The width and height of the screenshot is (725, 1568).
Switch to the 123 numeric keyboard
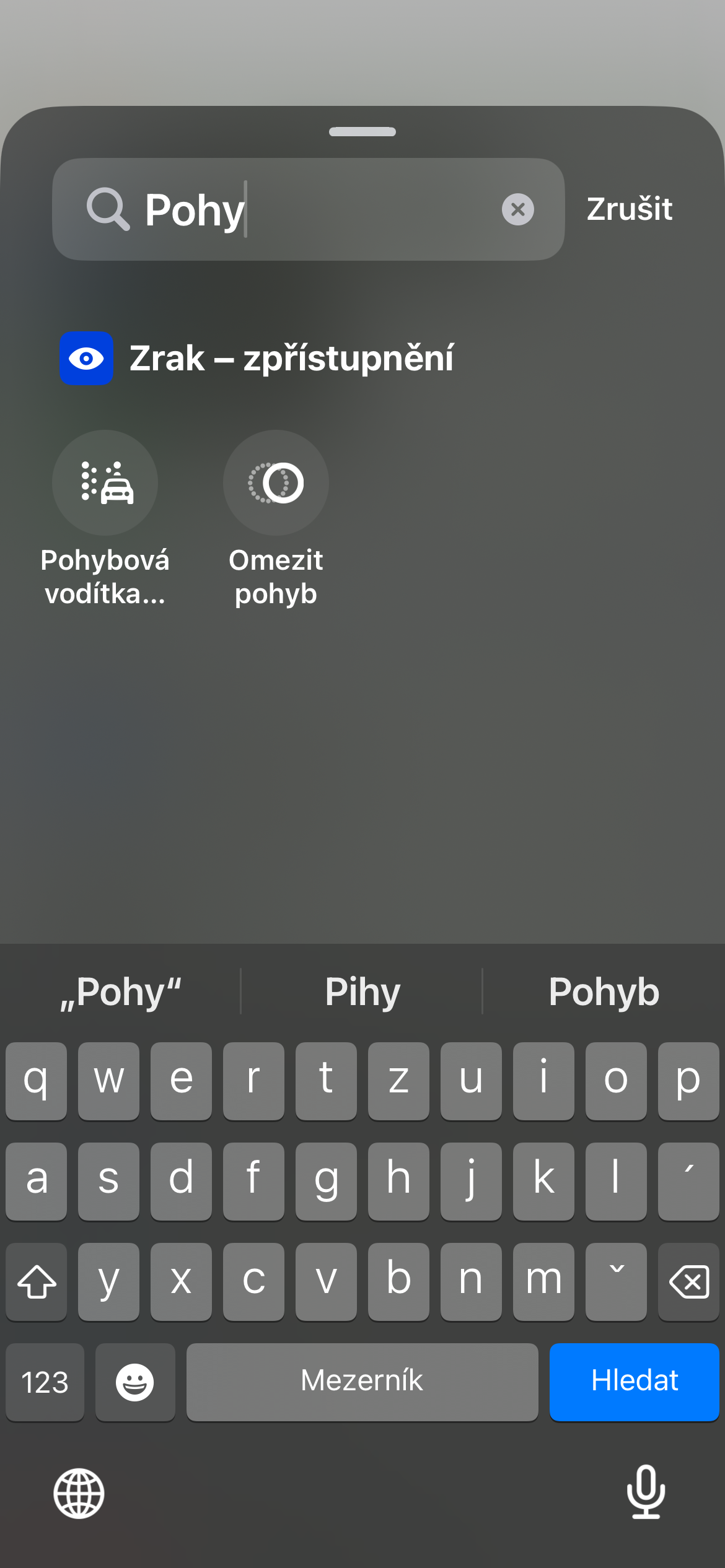45,1382
